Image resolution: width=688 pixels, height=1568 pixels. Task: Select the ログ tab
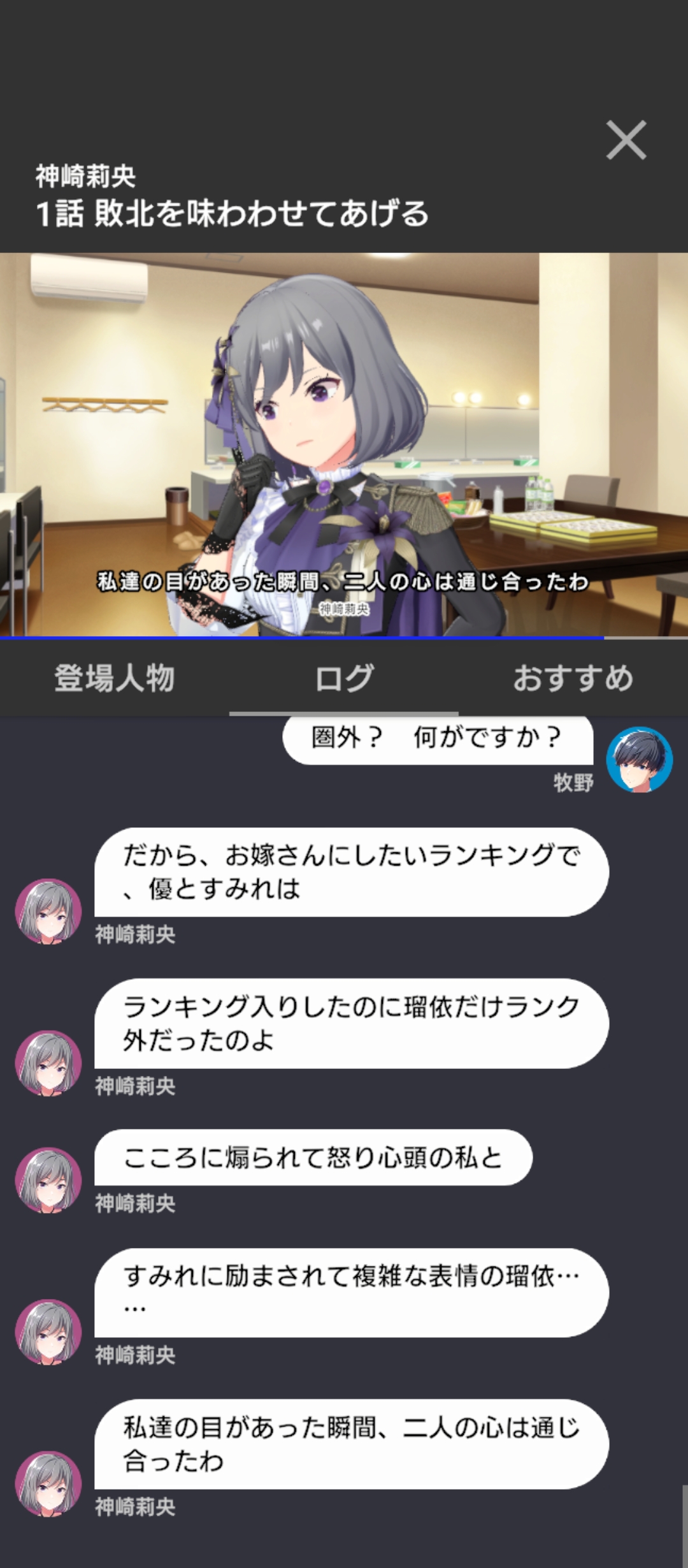344,678
